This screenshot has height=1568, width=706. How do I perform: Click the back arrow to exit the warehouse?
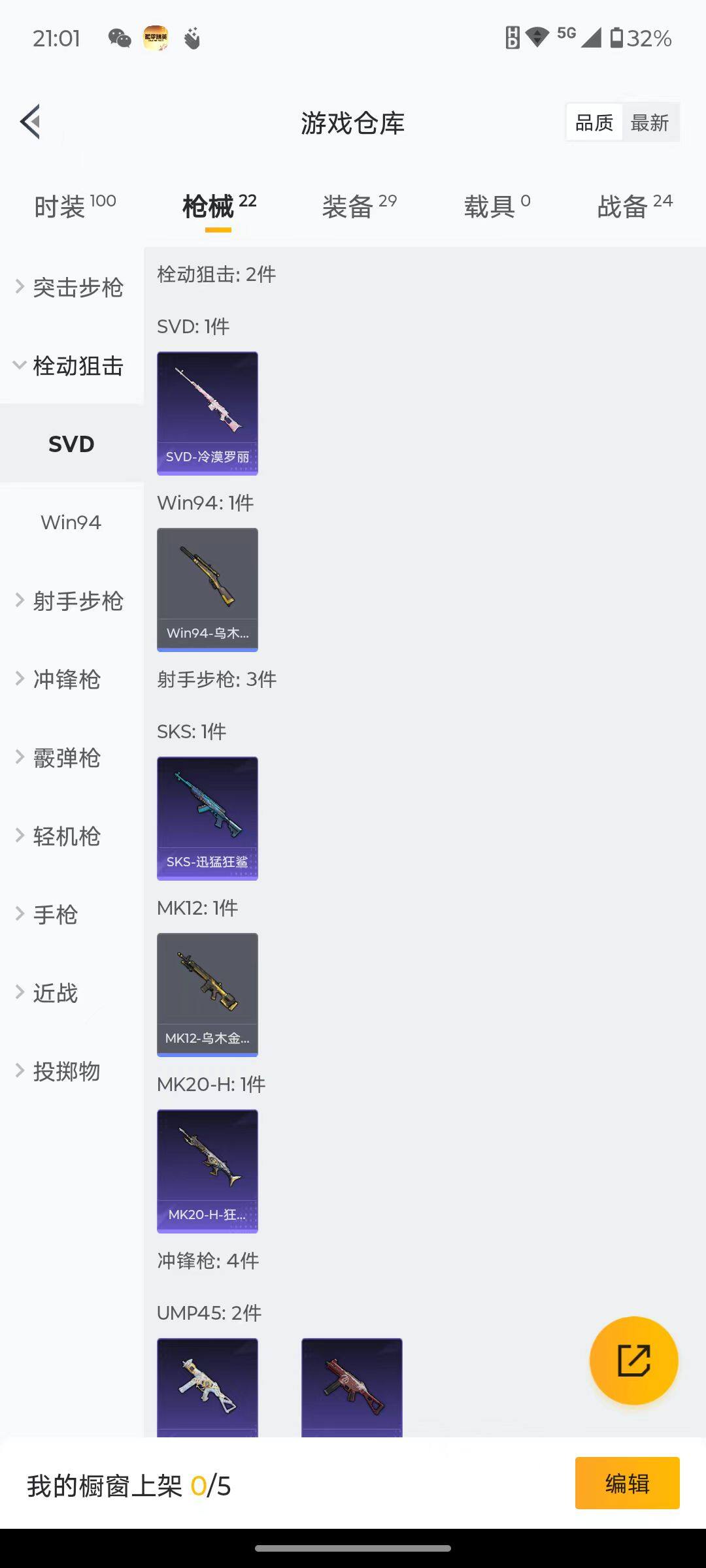coord(29,122)
